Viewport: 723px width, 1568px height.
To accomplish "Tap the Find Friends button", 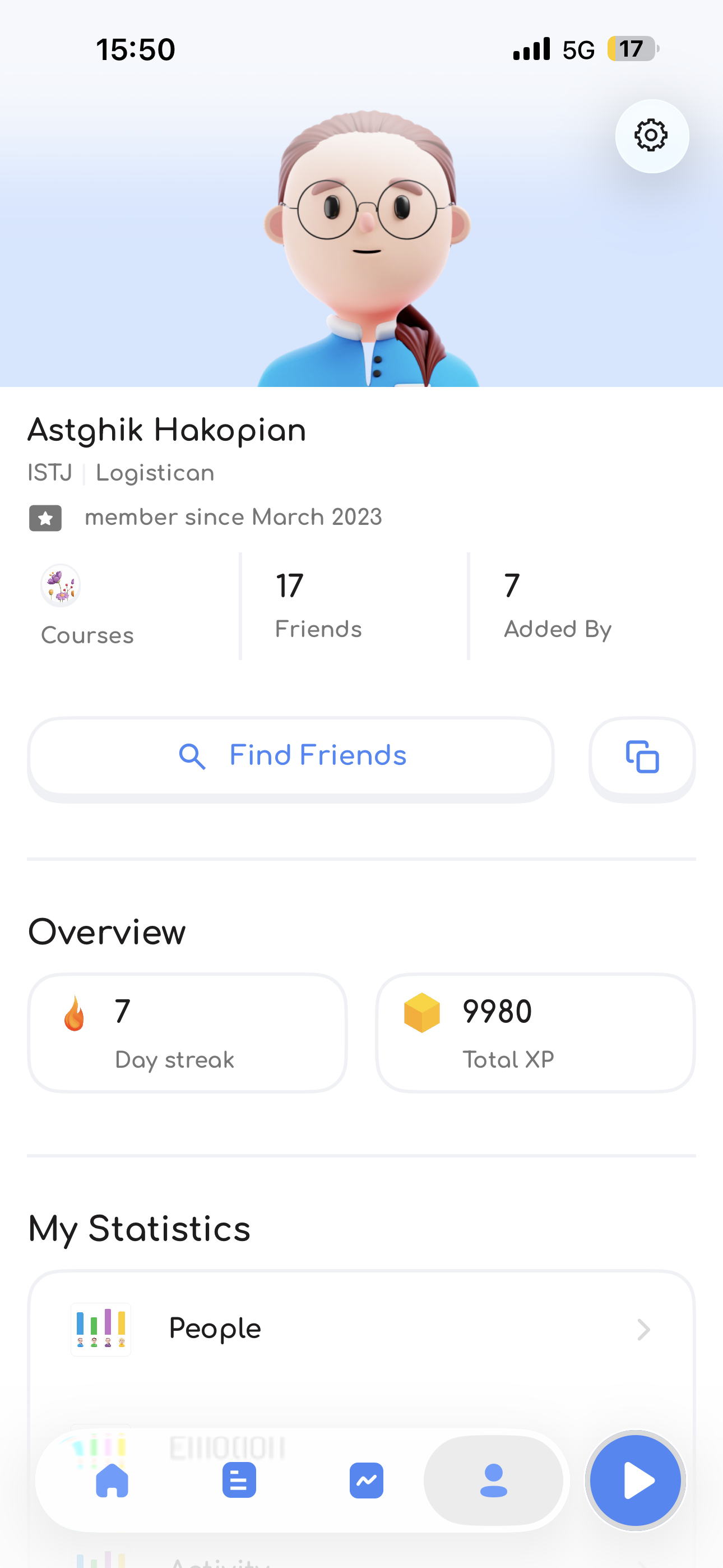I will [291, 757].
